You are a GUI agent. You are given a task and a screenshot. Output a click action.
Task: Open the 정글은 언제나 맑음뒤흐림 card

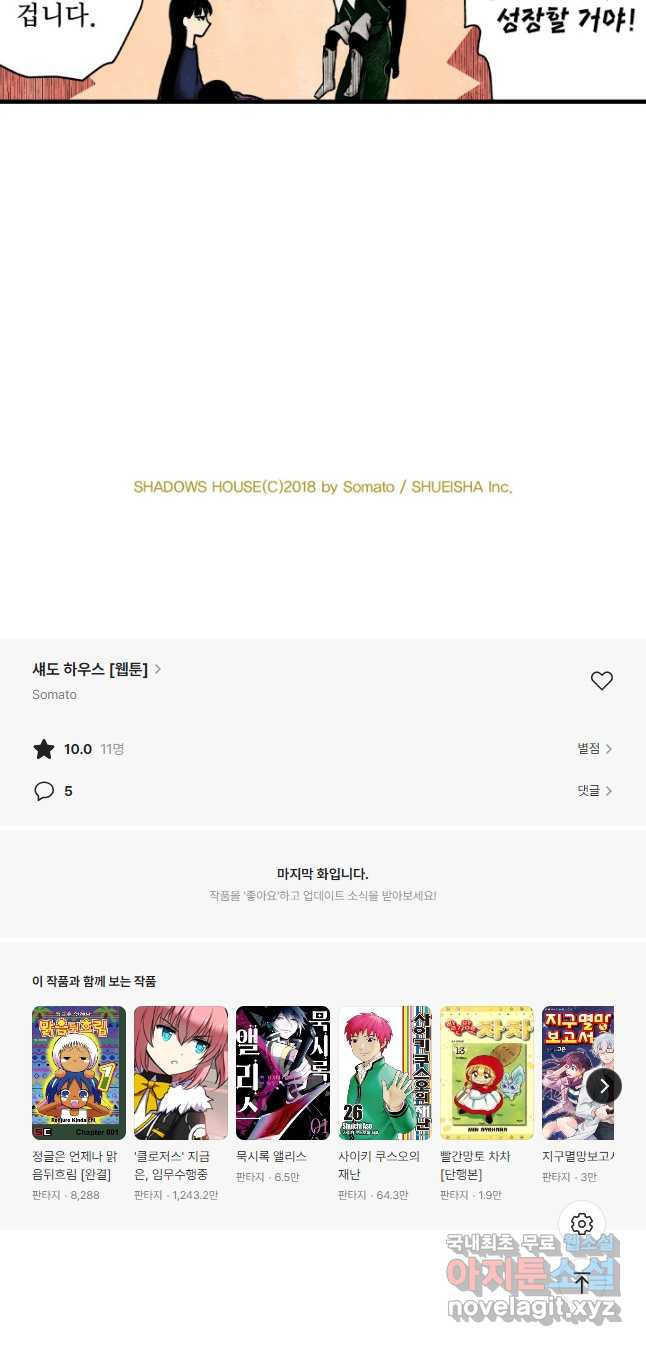(x=79, y=1104)
